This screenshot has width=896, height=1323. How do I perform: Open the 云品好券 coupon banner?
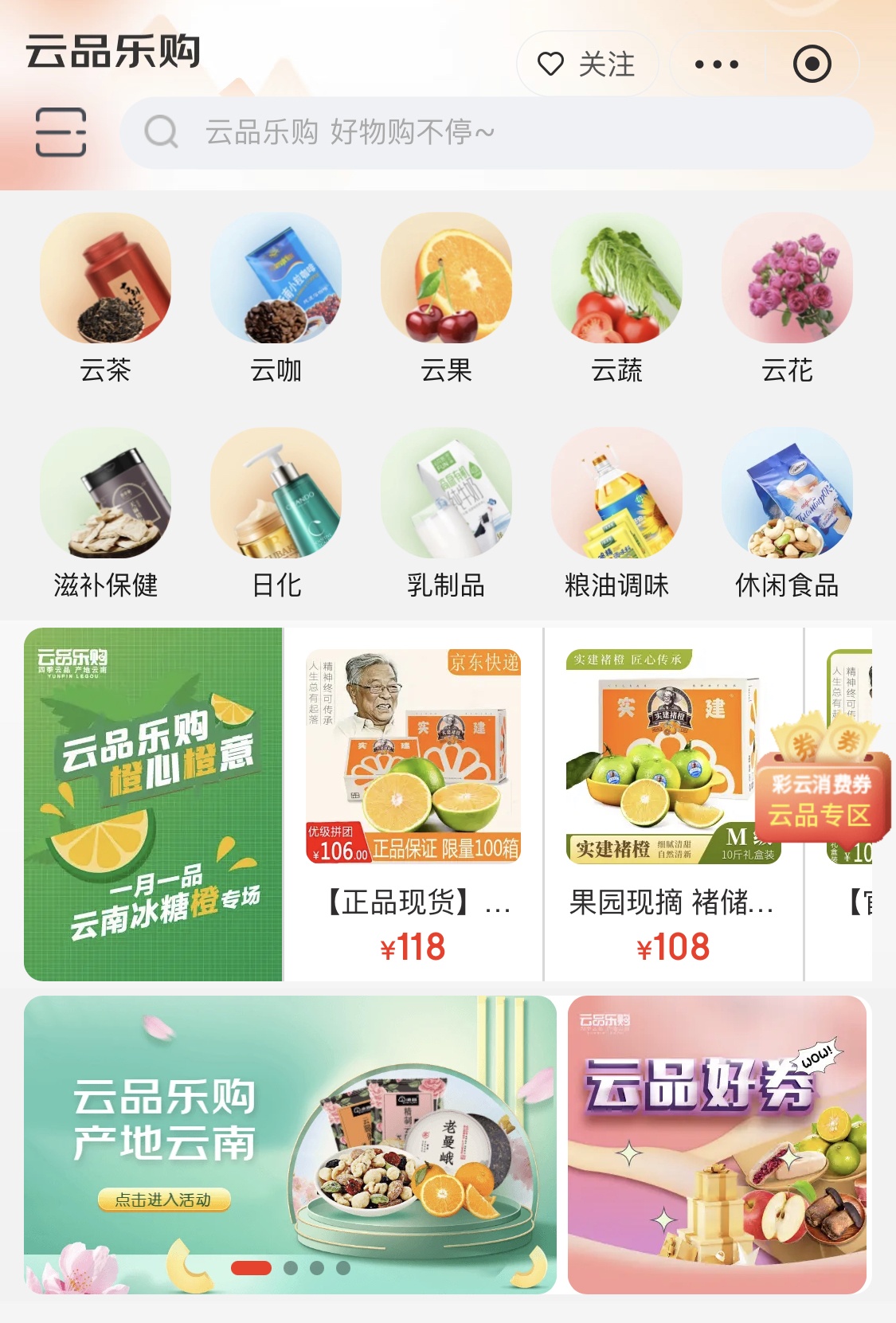coord(717,1144)
